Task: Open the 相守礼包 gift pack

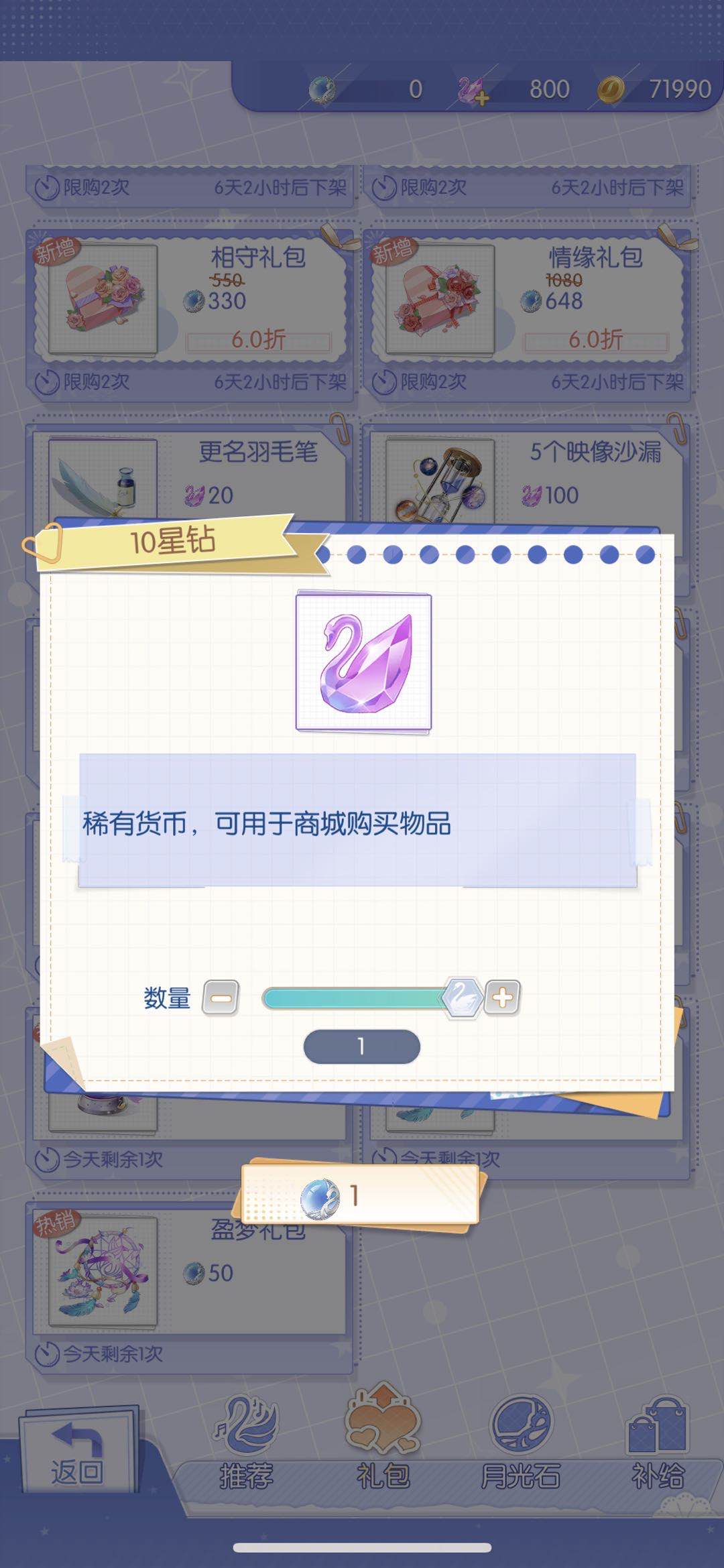Action: pyautogui.click(x=188, y=300)
